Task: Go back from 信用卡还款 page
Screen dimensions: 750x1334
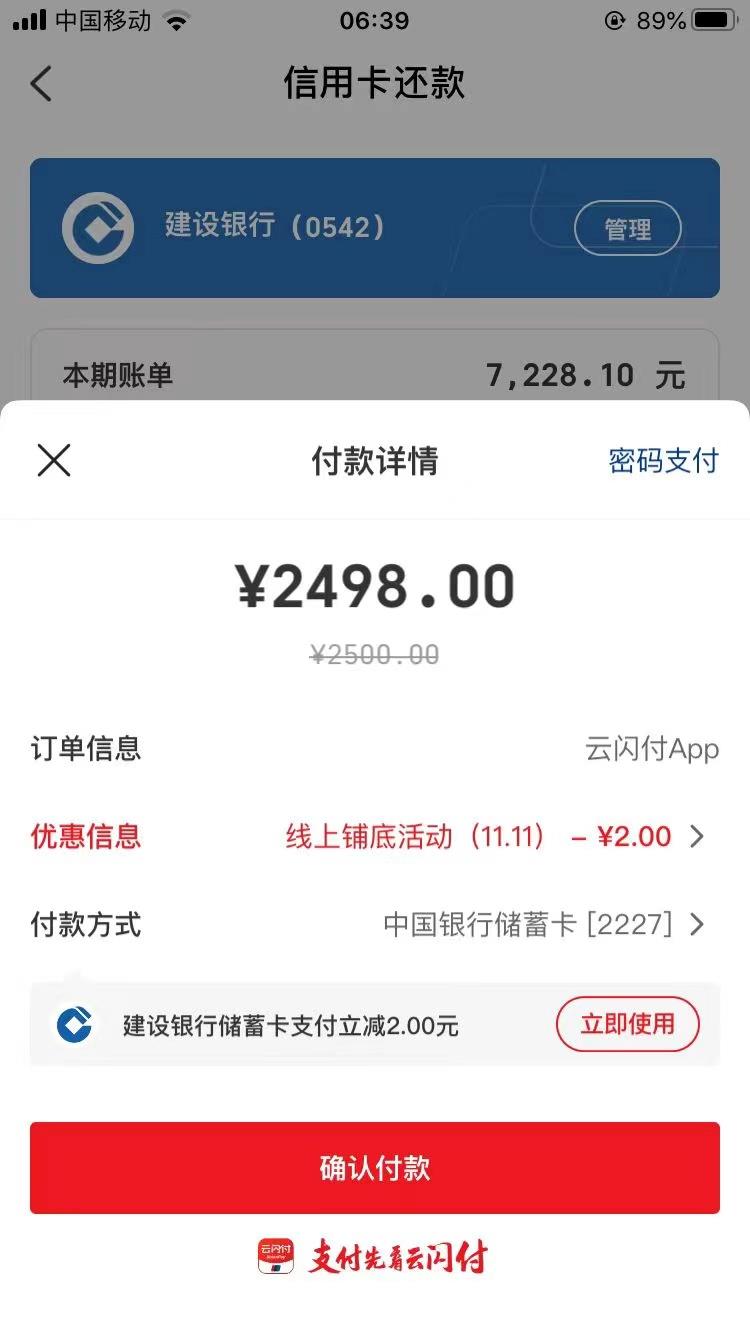Action: 41,84
